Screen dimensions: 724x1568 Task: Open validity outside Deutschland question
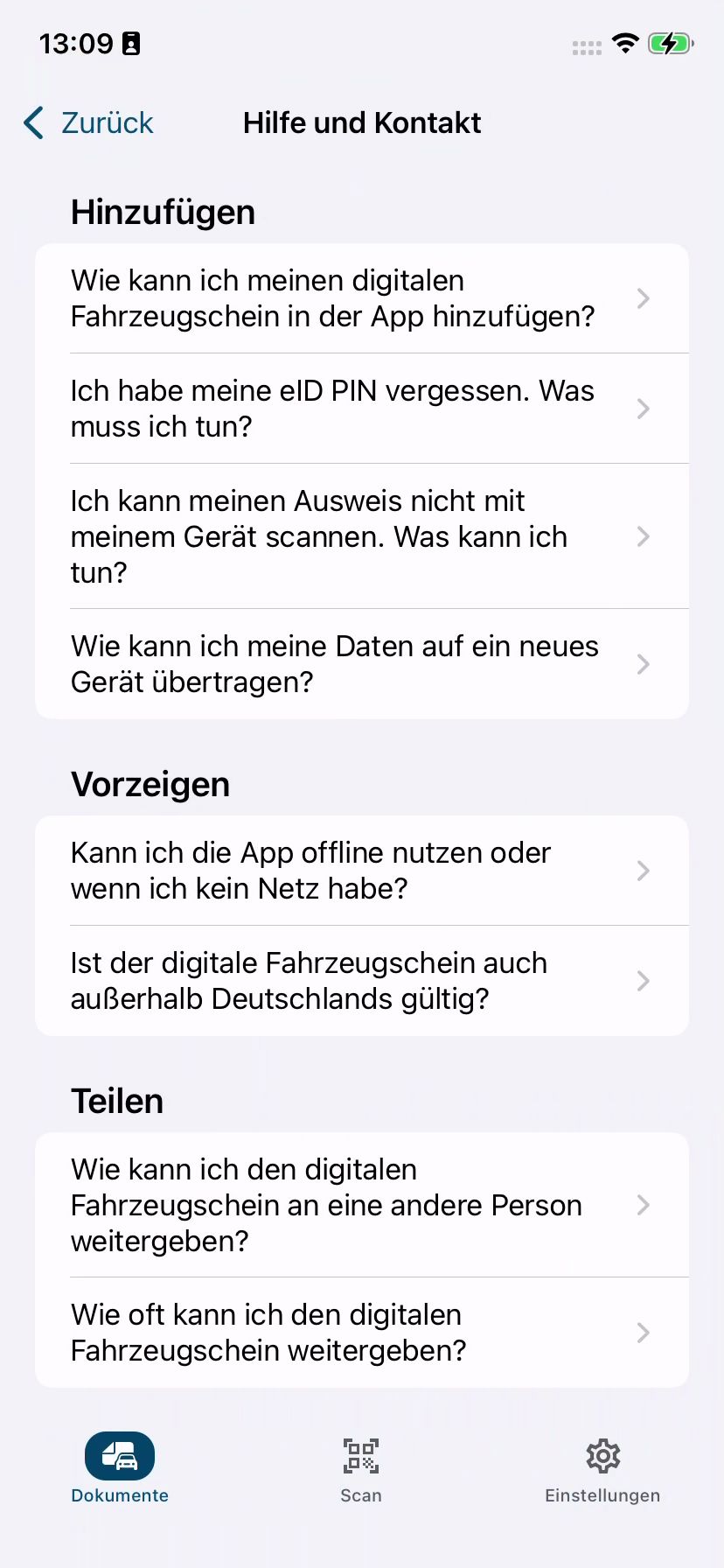(361, 981)
